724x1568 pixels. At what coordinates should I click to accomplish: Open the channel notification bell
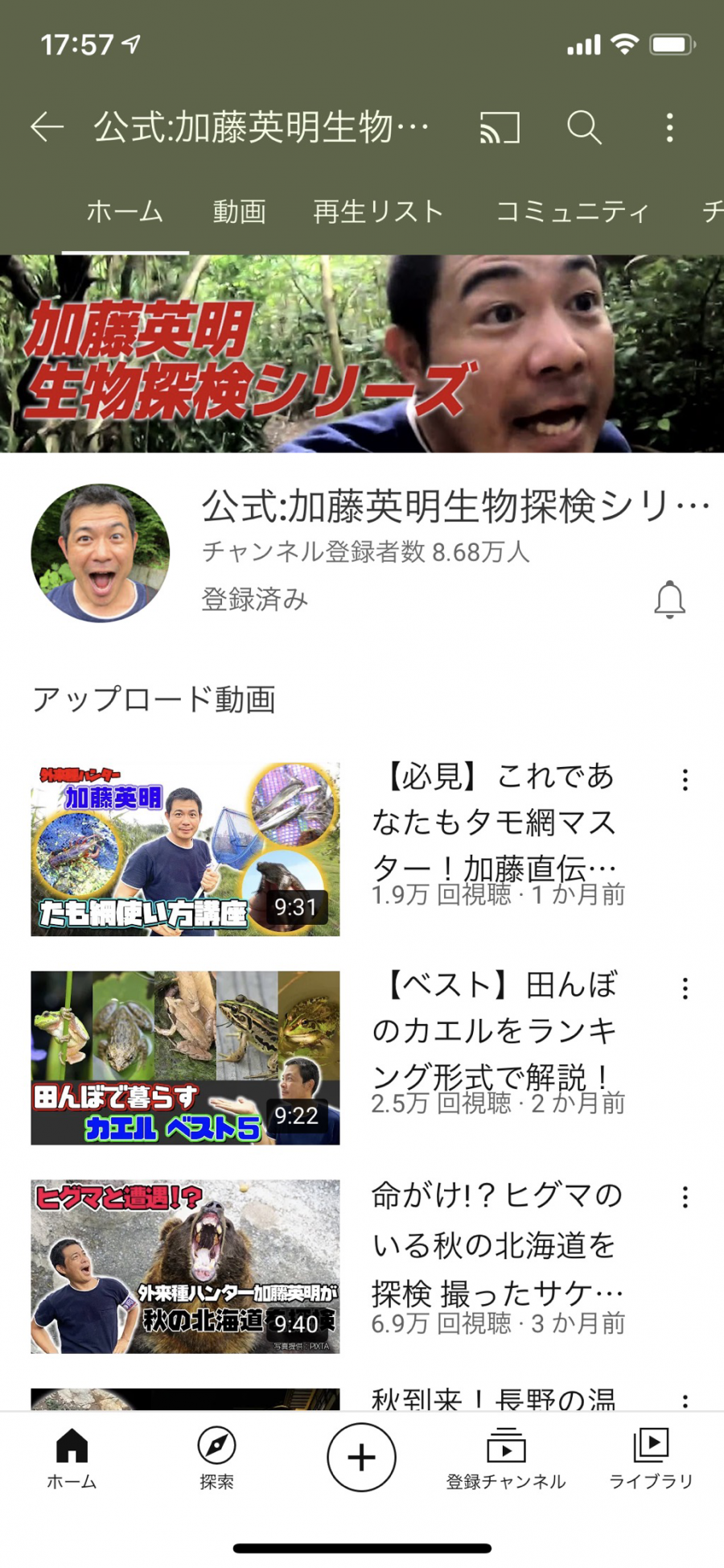[669, 599]
